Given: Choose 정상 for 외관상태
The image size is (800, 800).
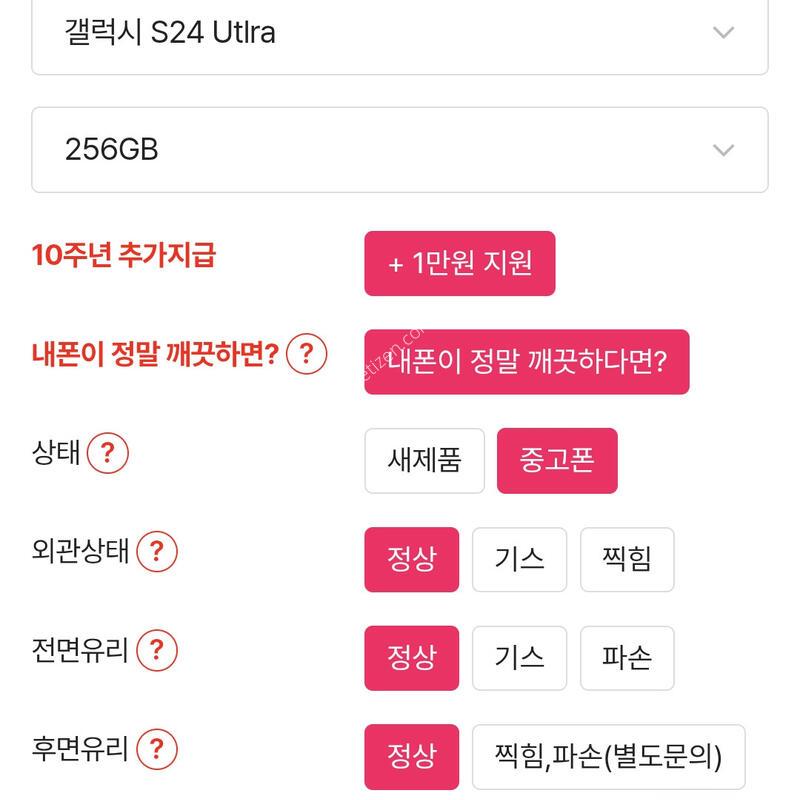Looking at the screenshot, I should pyautogui.click(x=411, y=560).
